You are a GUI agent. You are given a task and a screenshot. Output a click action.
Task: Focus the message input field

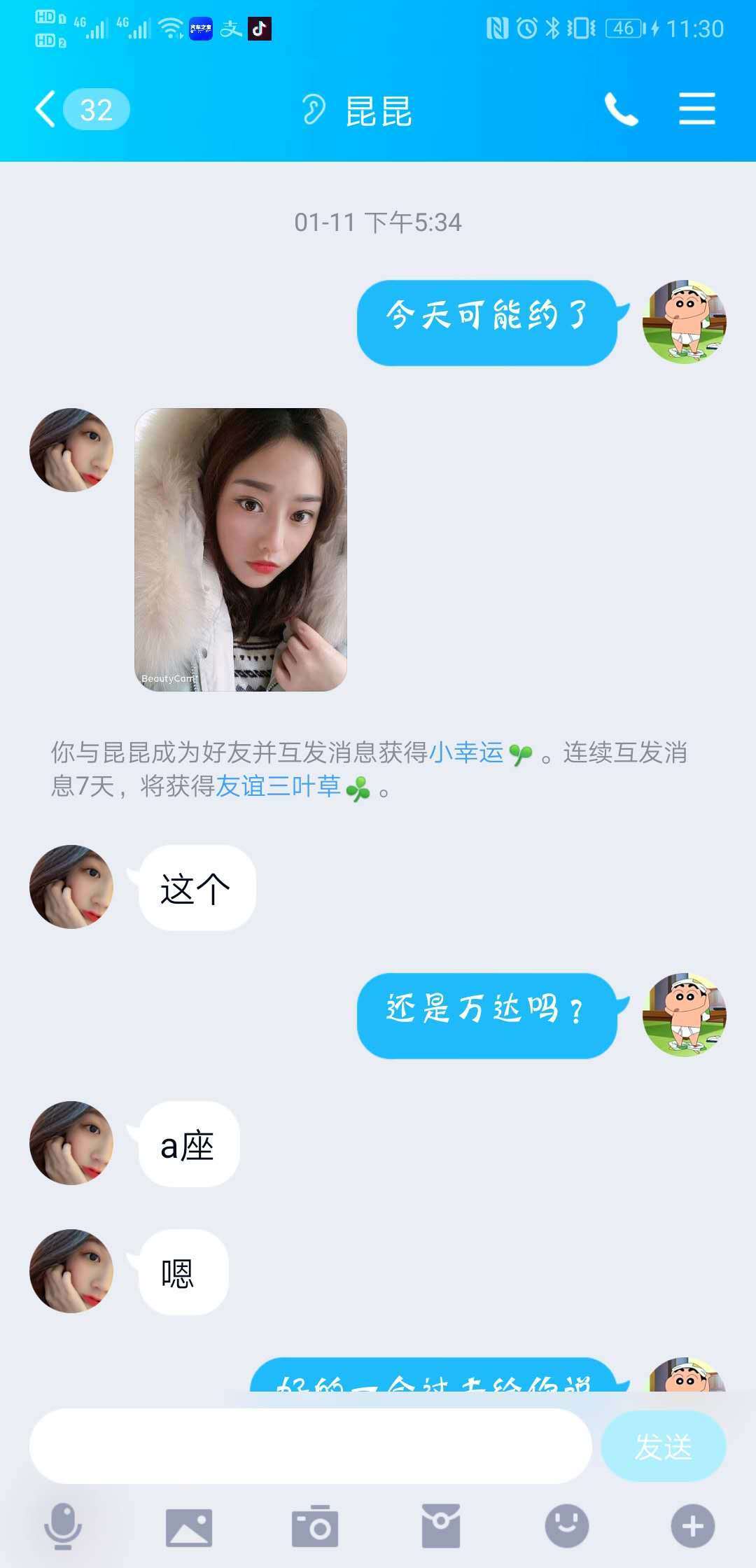[310, 1446]
